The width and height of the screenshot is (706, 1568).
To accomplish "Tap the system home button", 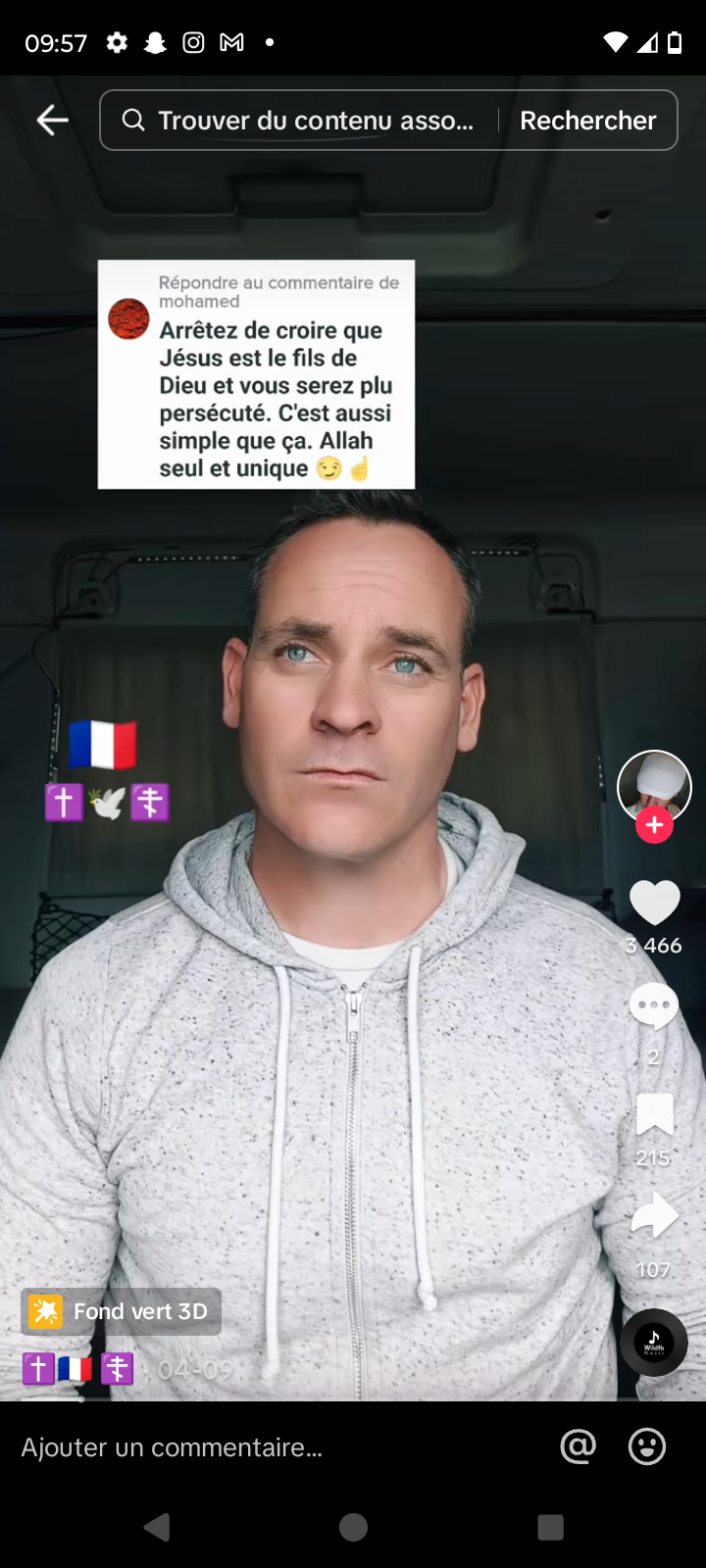I will (353, 1527).
